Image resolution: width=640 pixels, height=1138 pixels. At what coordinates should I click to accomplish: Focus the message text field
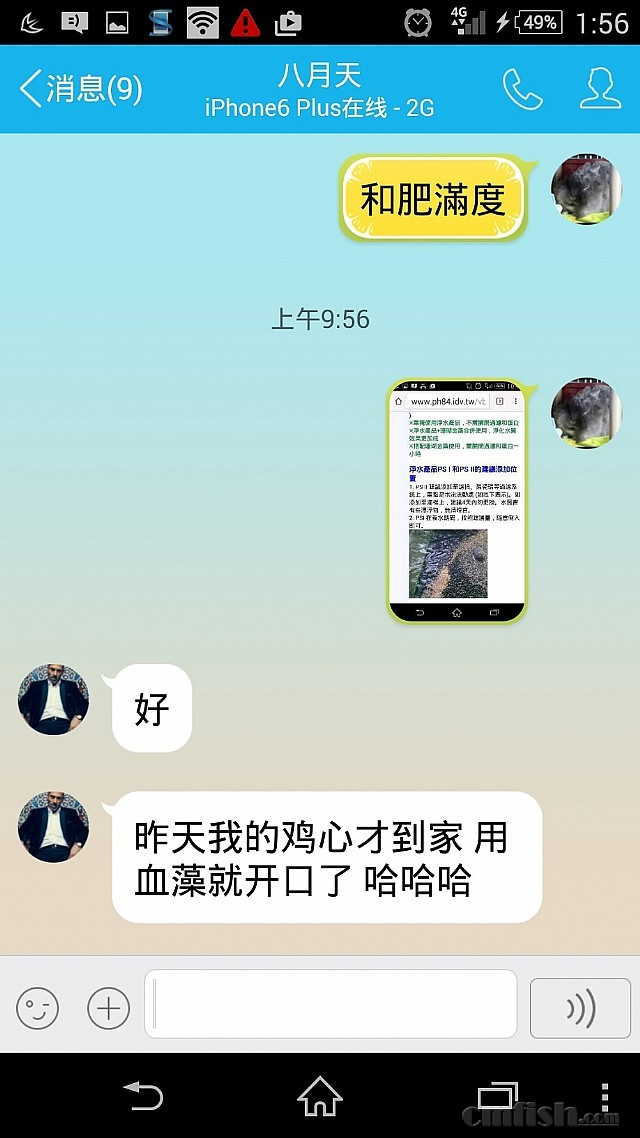(x=330, y=1004)
